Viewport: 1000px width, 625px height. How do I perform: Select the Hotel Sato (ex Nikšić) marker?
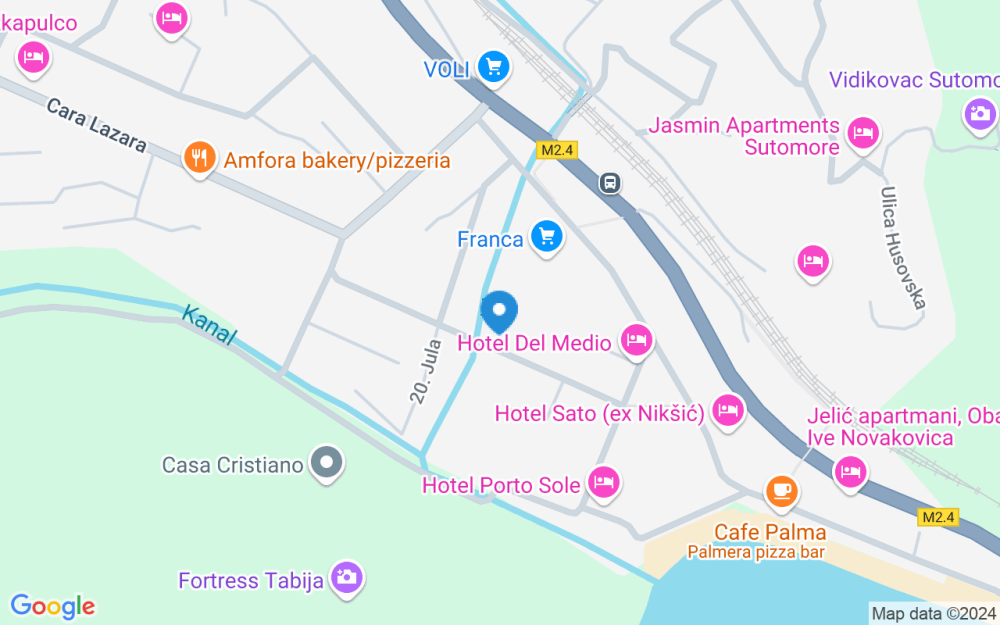tap(730, 410)
